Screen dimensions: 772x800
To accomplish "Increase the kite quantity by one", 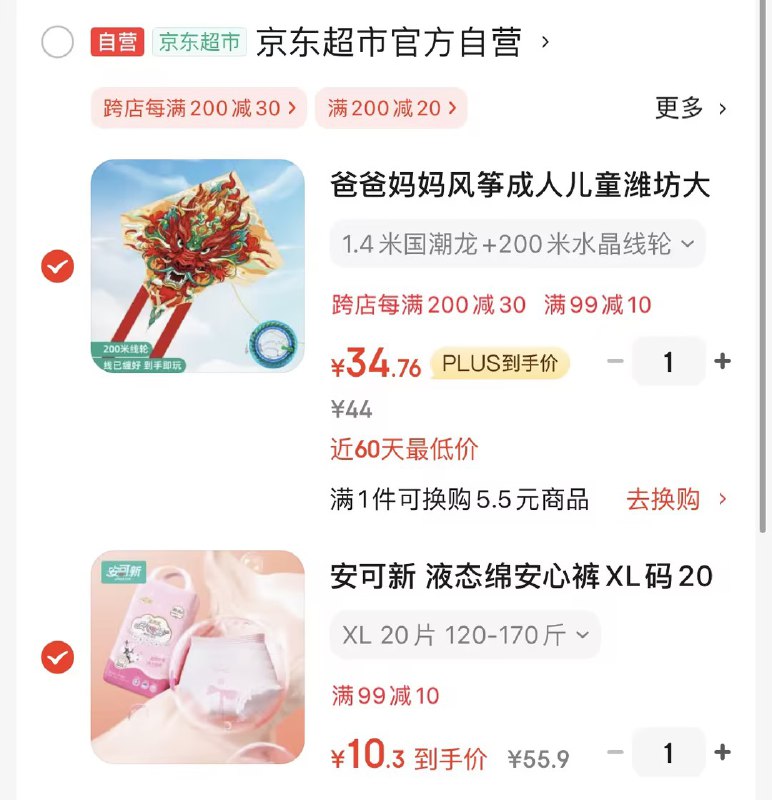I will coord(723,362).
